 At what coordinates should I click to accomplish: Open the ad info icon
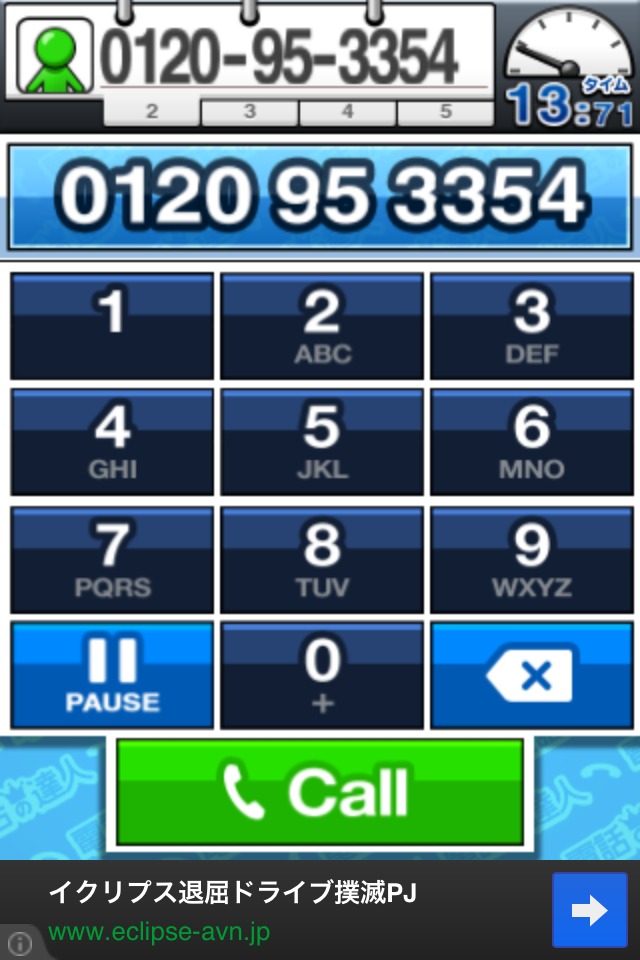point(21,942)
